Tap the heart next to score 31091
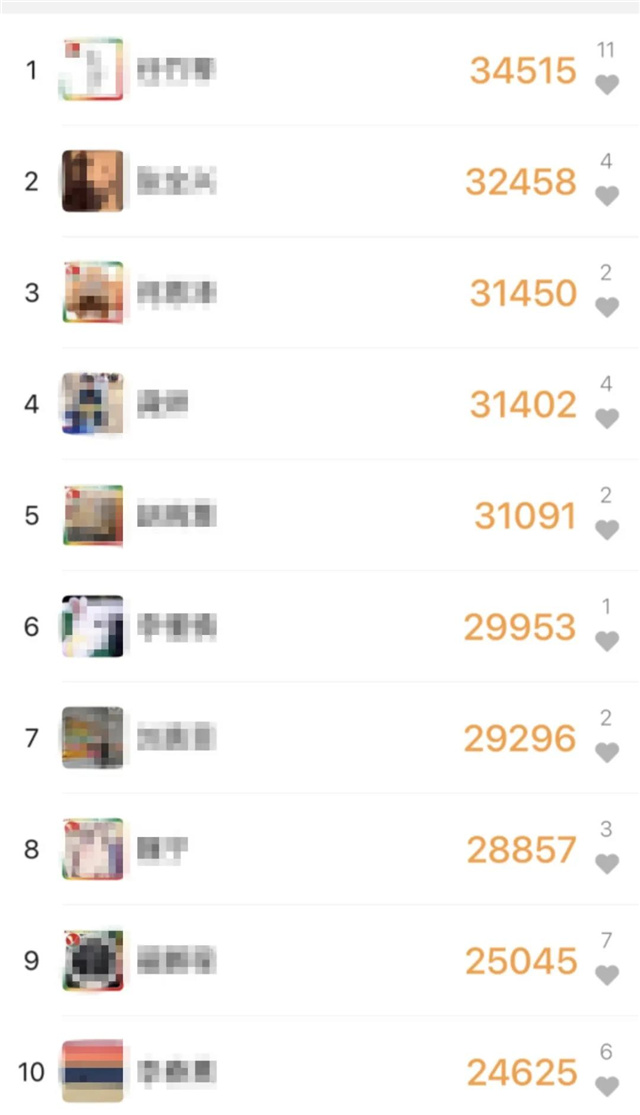Image resolution: width=640 pixels, height=1115 pixels. click(x=607, y=530)
